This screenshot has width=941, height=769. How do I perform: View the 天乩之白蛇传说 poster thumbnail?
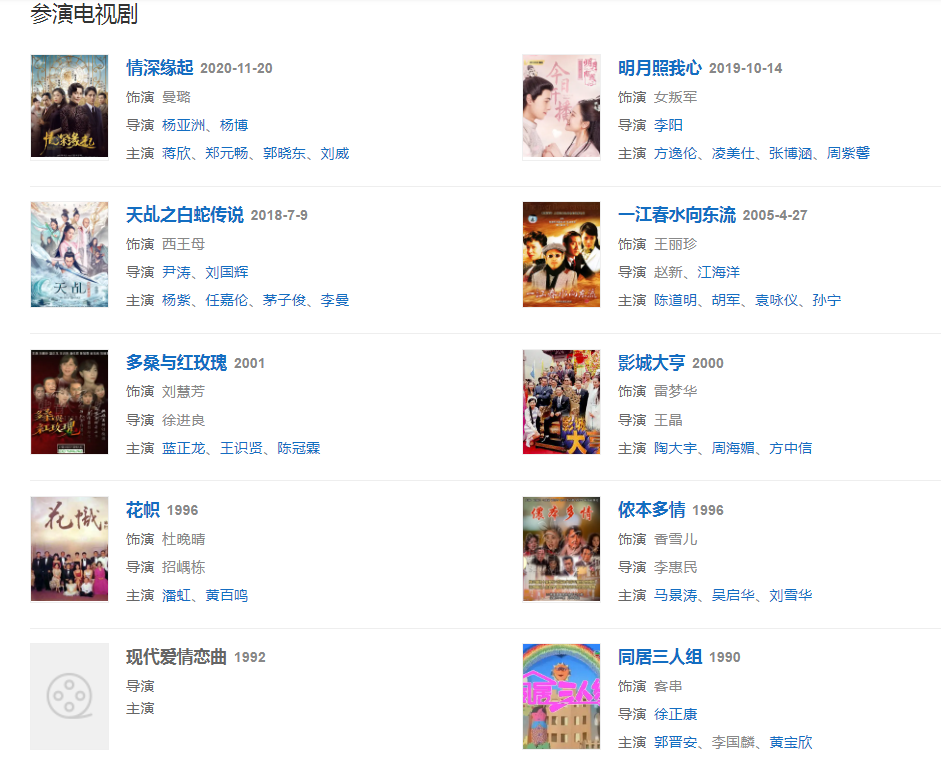pyautogui.click(x=69, y=254)
